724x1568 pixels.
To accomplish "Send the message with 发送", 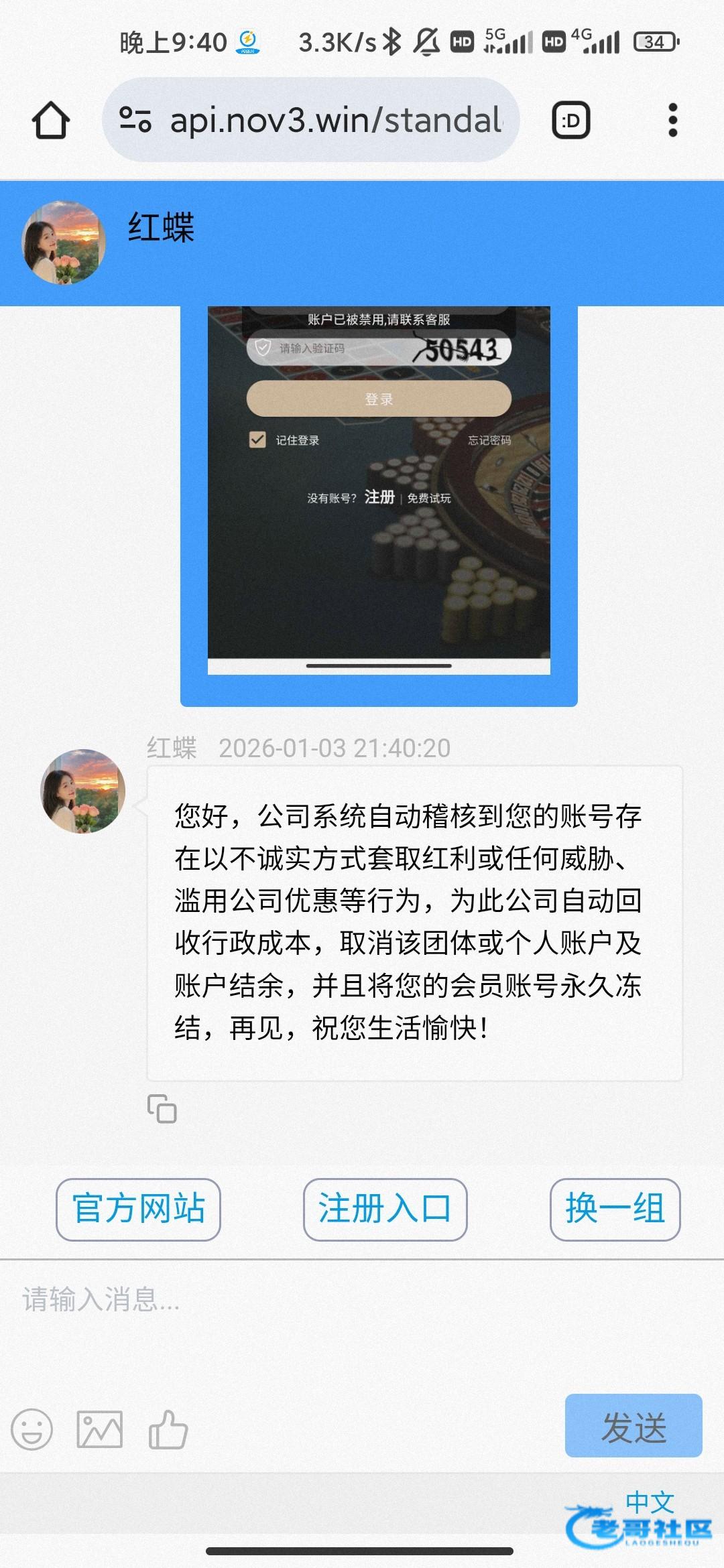I will point(633,1426).
